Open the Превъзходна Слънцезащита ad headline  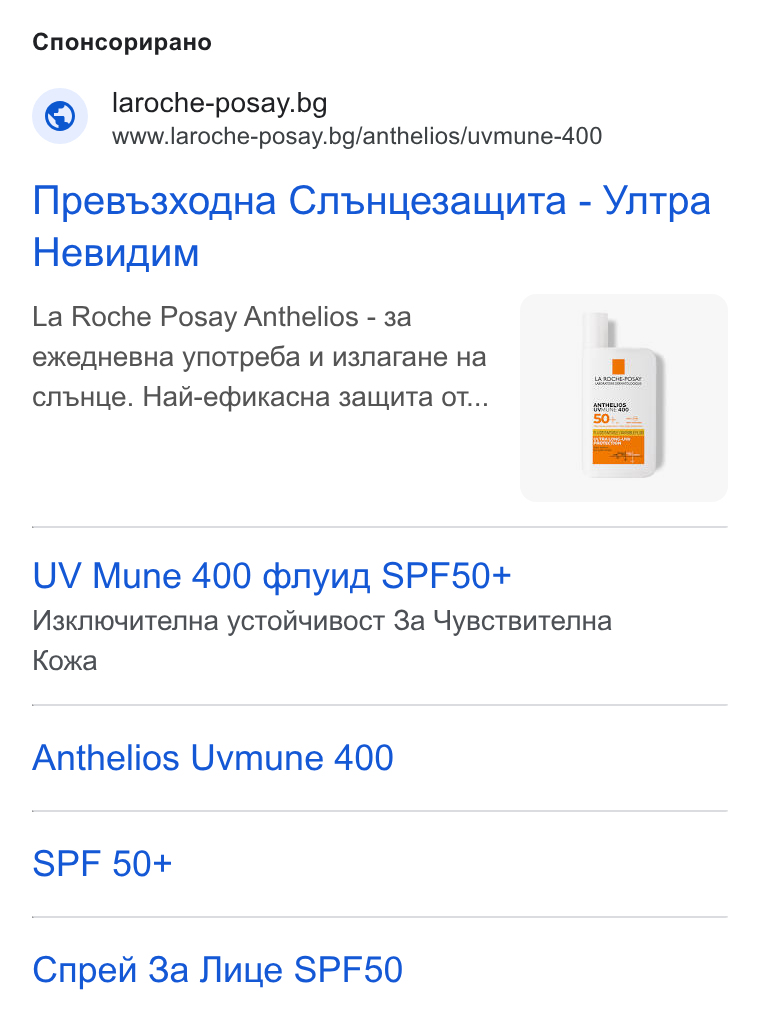tap(372, 226)
